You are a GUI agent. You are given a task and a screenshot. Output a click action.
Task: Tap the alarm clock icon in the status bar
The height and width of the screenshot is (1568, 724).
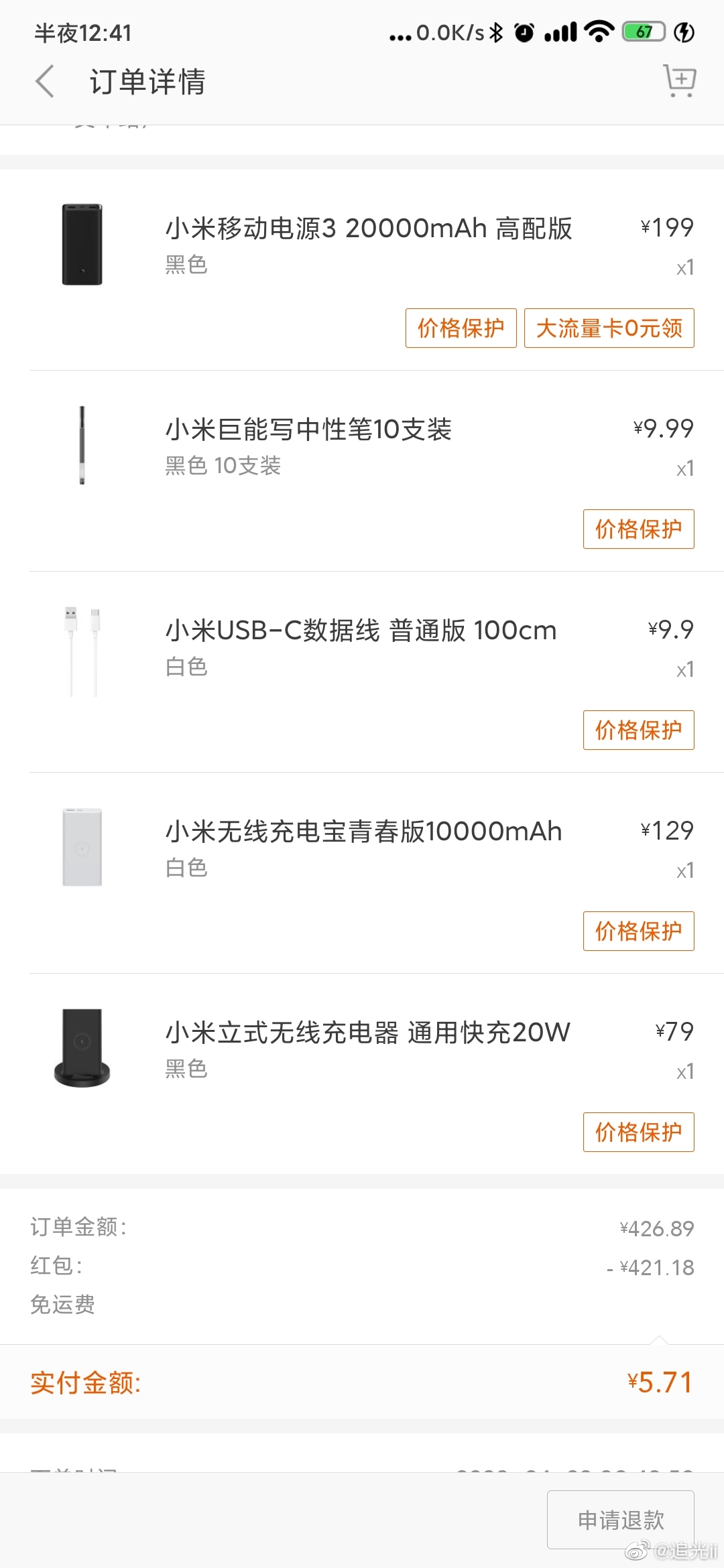[522, 31]
